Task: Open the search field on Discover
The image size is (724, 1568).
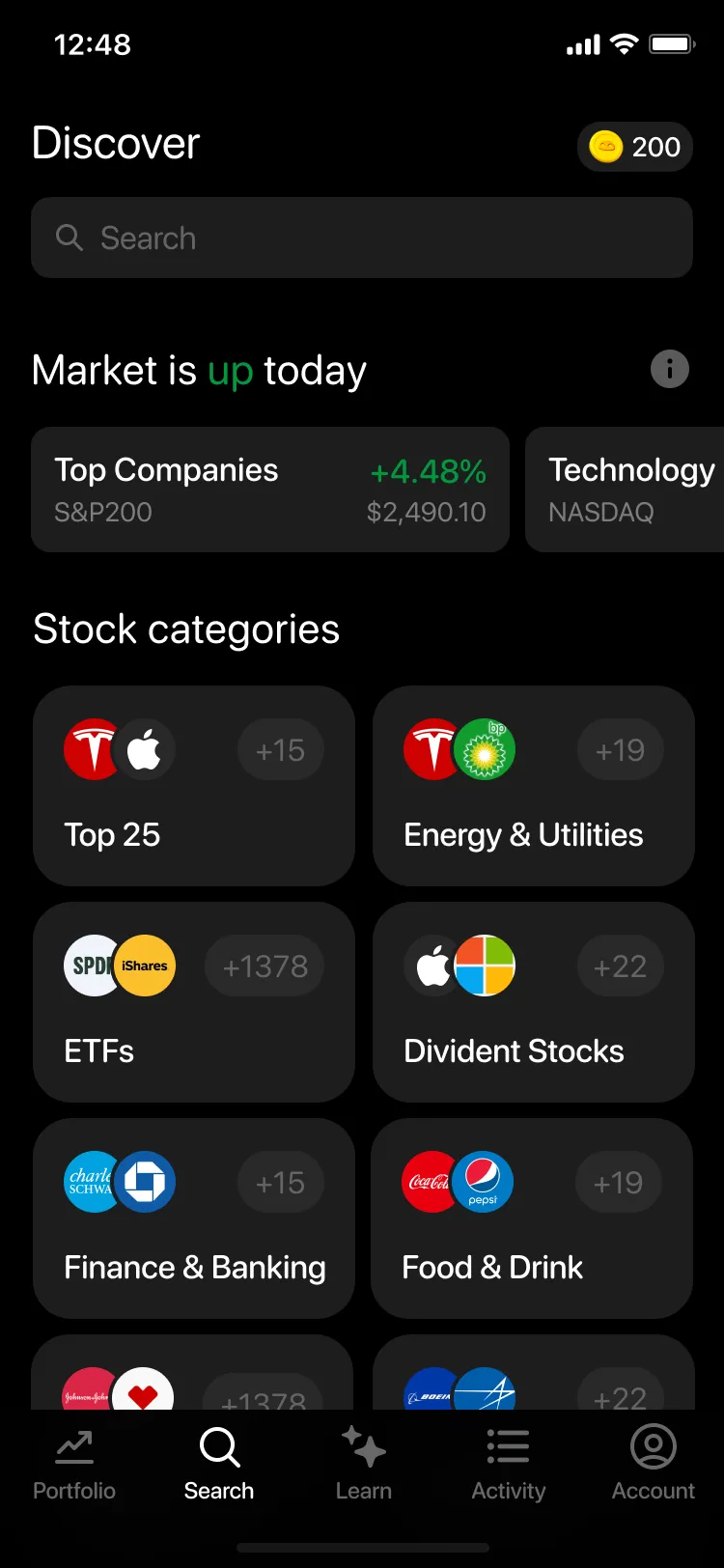Action: click(x=361, y=238)
